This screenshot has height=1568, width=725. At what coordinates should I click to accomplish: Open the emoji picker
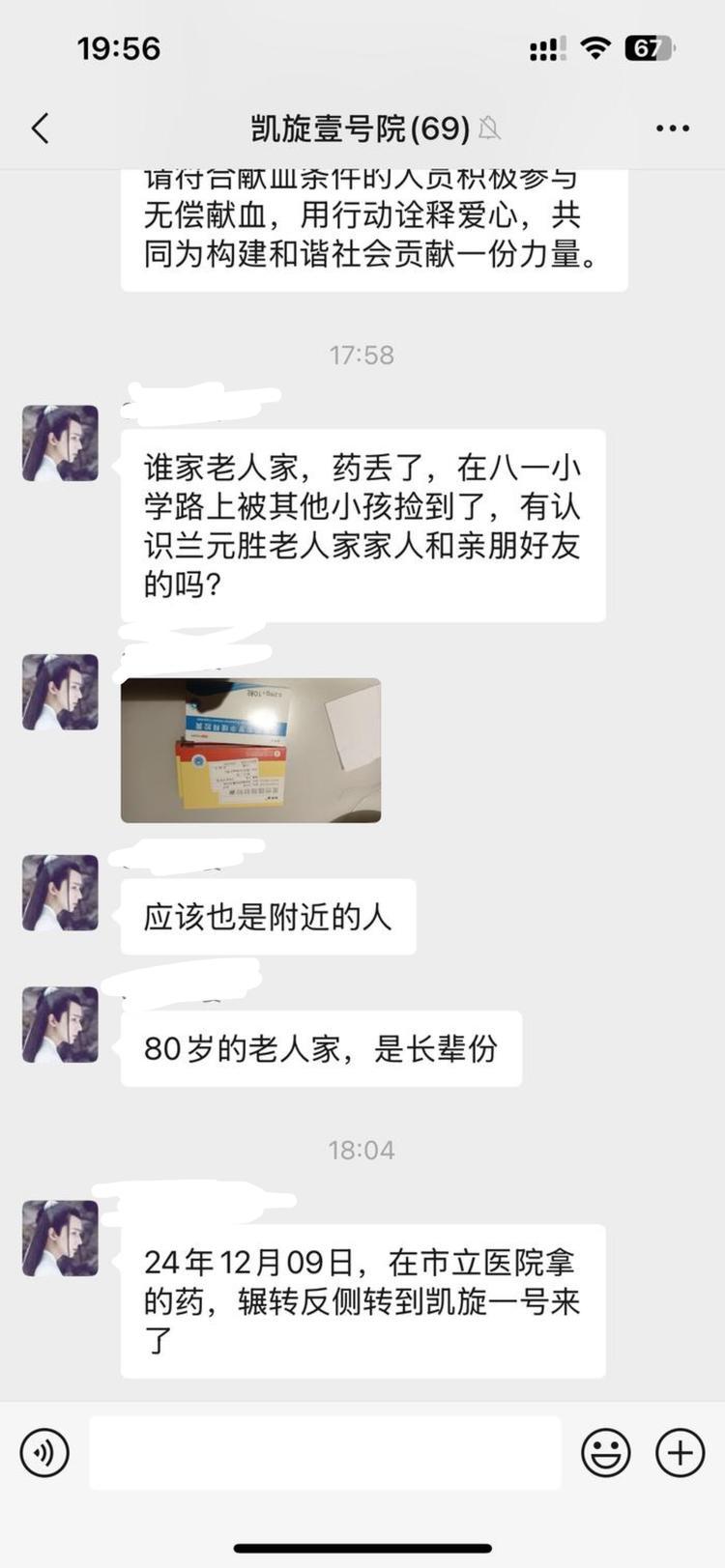click(x=606, y=1452)
